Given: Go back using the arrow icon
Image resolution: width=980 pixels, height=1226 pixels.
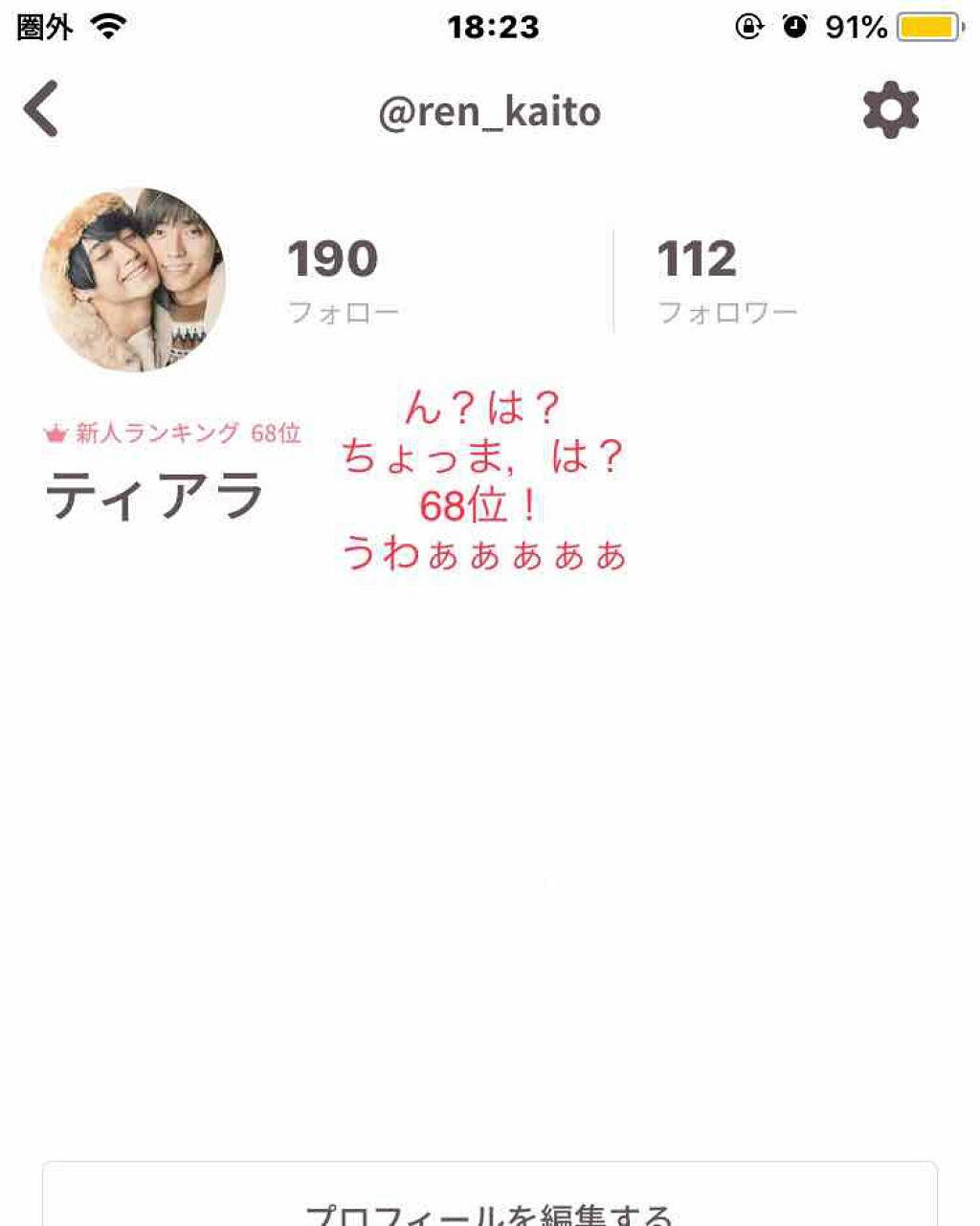Looking at the screenshot, I should 42,109.
